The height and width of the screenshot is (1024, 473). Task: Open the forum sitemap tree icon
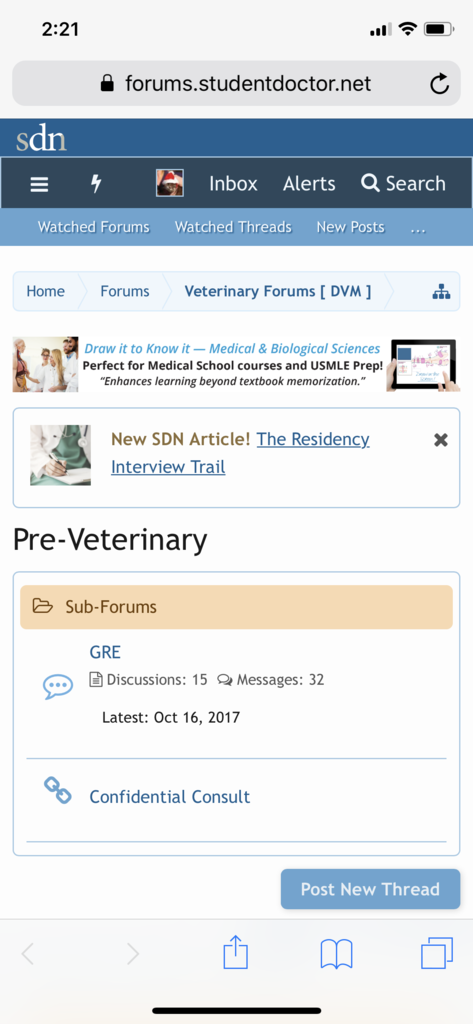442,292
